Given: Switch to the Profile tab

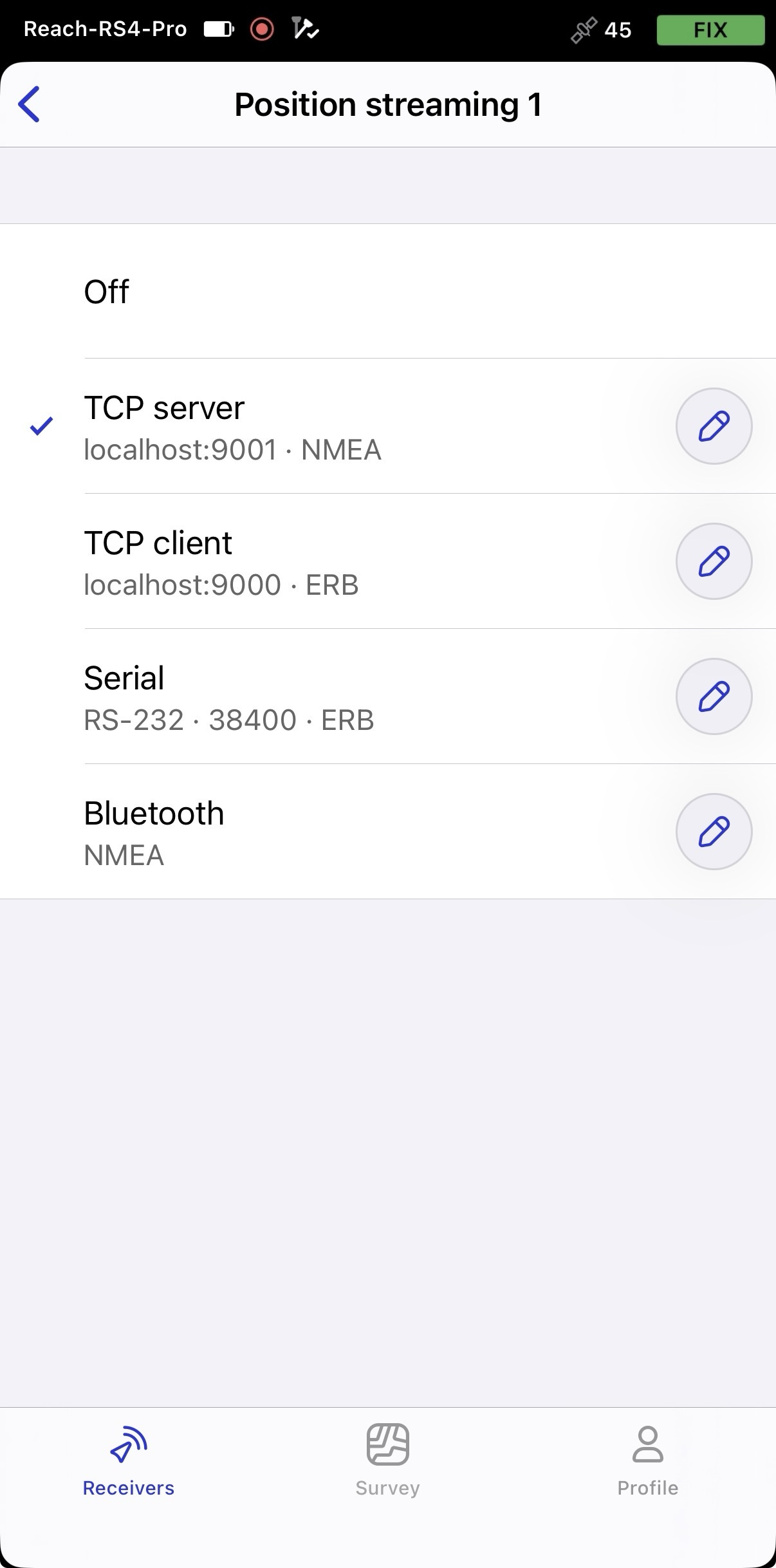Looking at the screenshot, I should [x=647, y=1461].
